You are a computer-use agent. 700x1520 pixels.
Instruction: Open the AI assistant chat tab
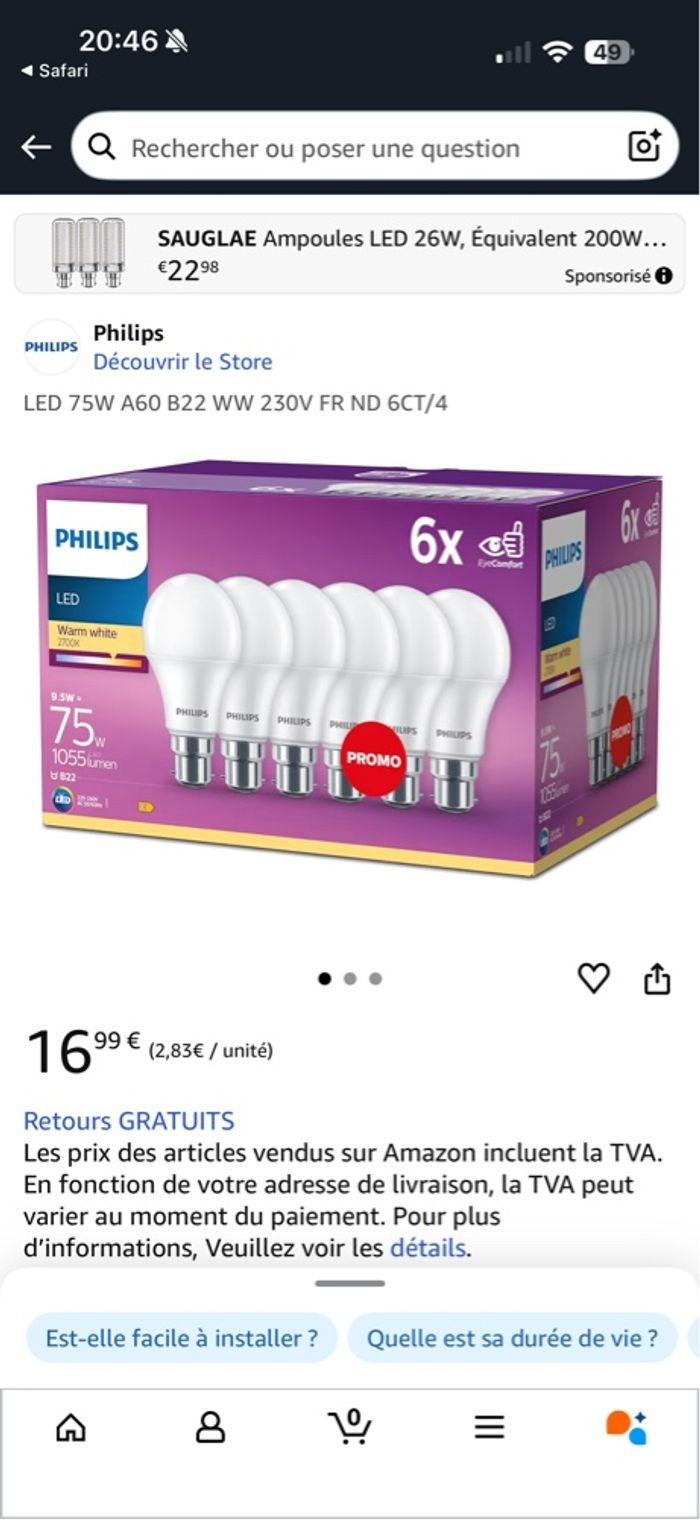[627, 1427]
